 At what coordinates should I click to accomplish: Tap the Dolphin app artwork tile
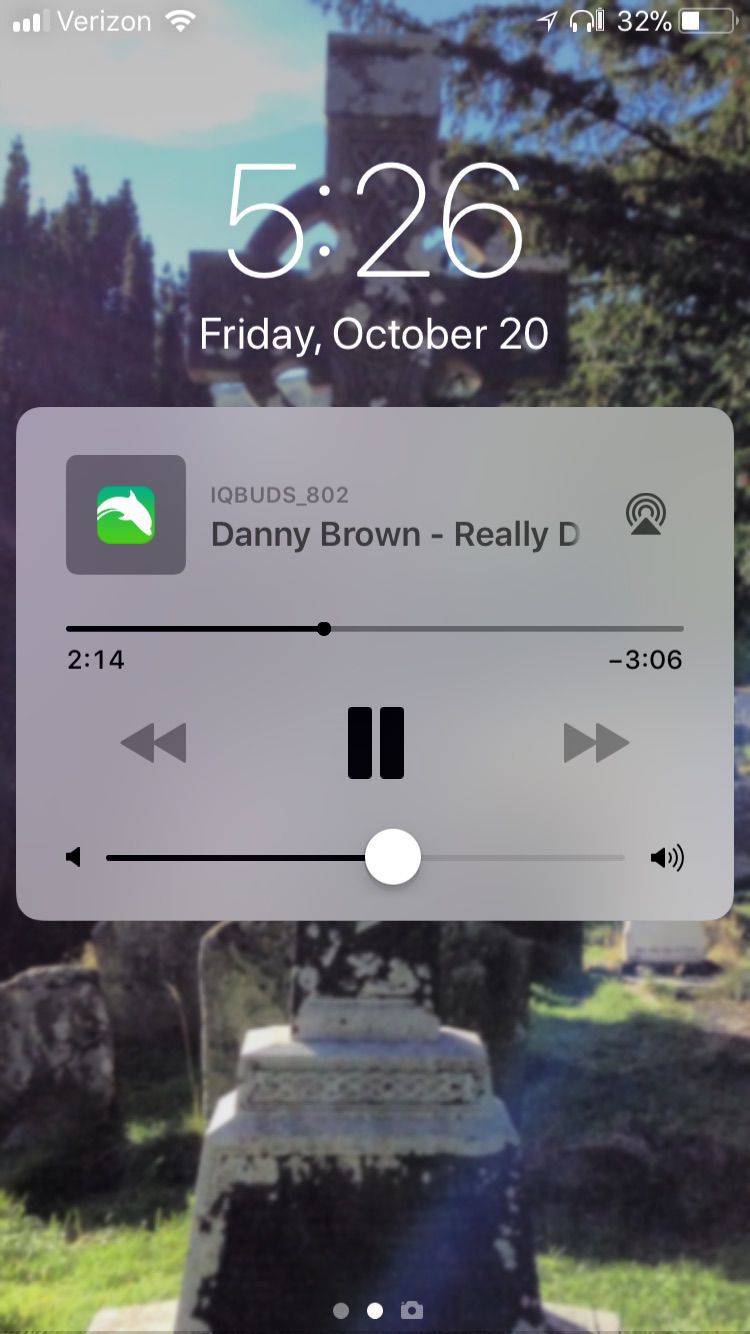(126, 514)
